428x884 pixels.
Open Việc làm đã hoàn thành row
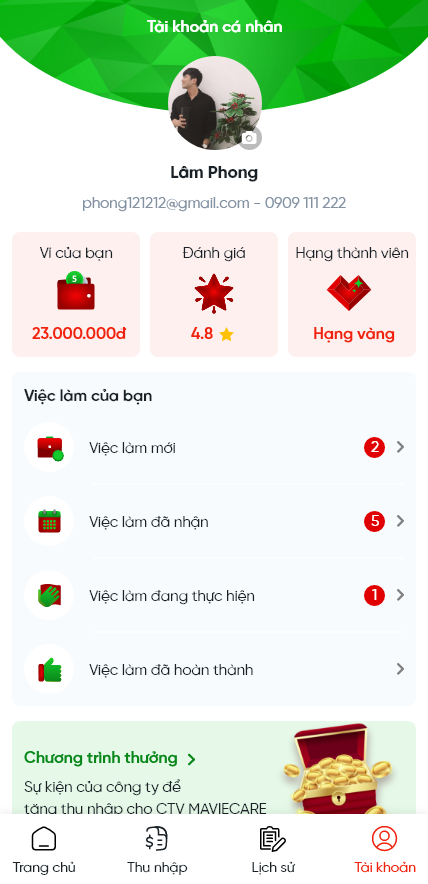coord(214,669)
